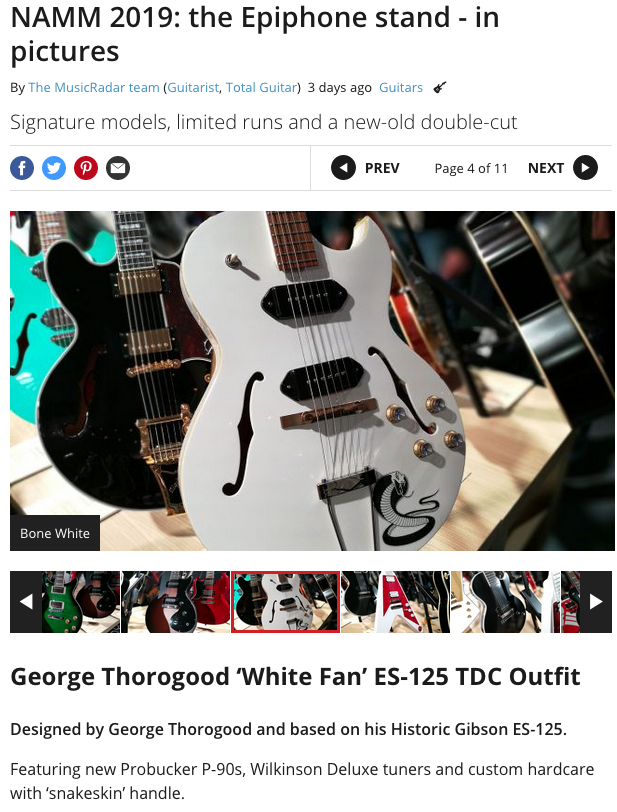
Task: Select the black and red guitars thumbnail
Action: pos(176,602)
